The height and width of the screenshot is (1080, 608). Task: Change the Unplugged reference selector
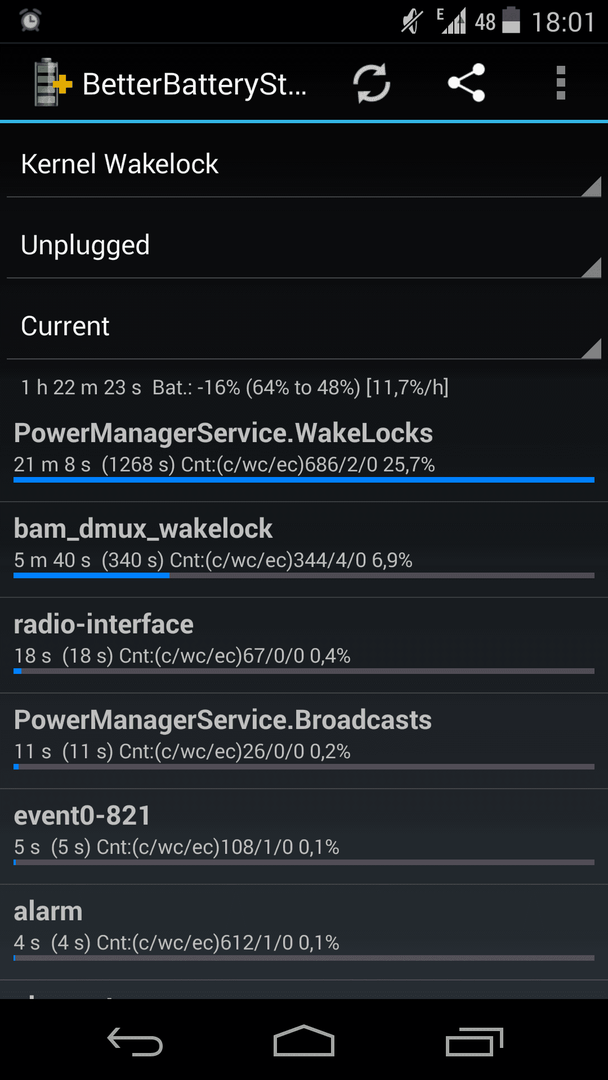304,246
